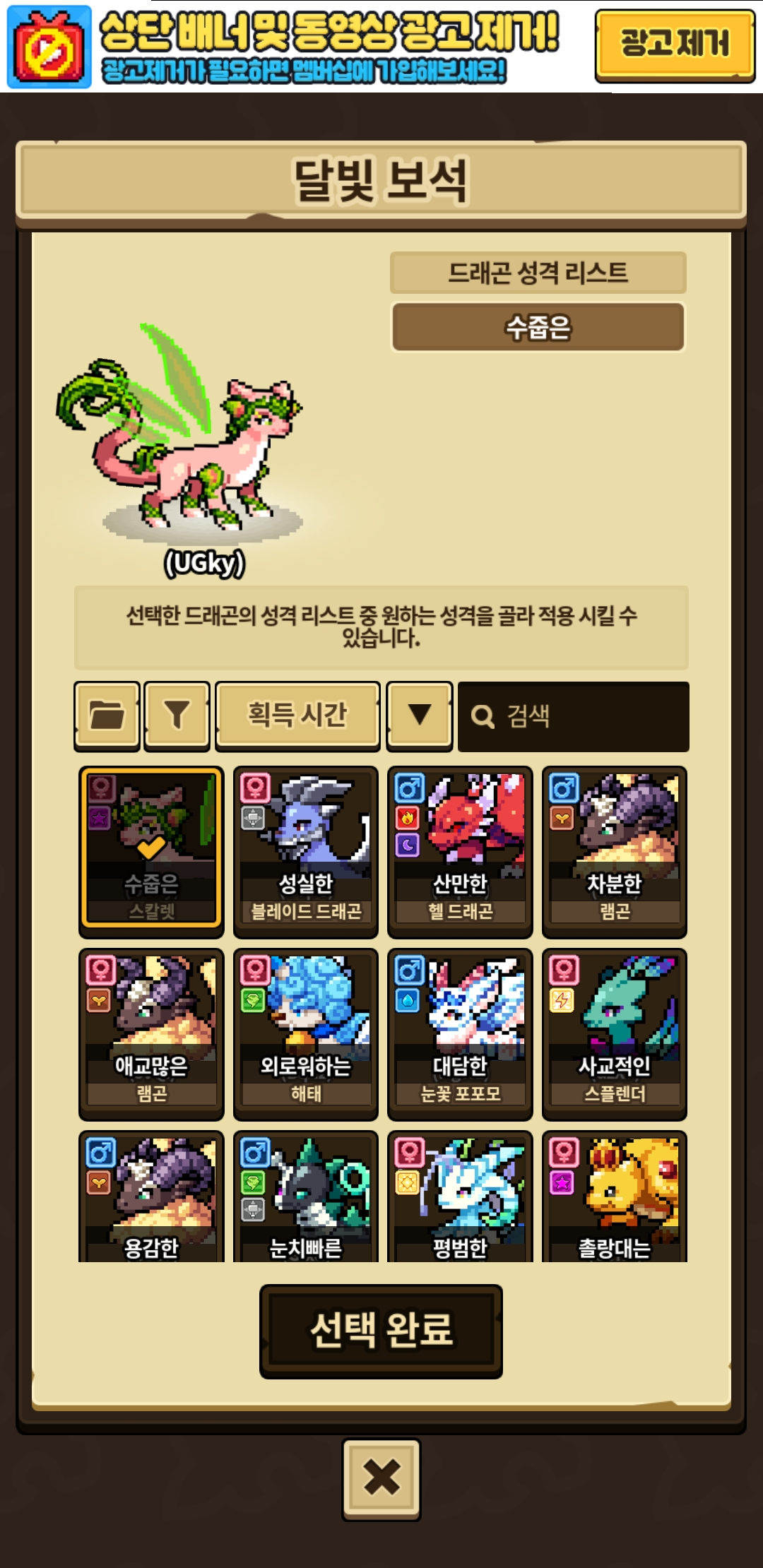The width and height of the screenshot is (763, 1568).
Task: Tap the 검색 search field
Action: [573, 716]
